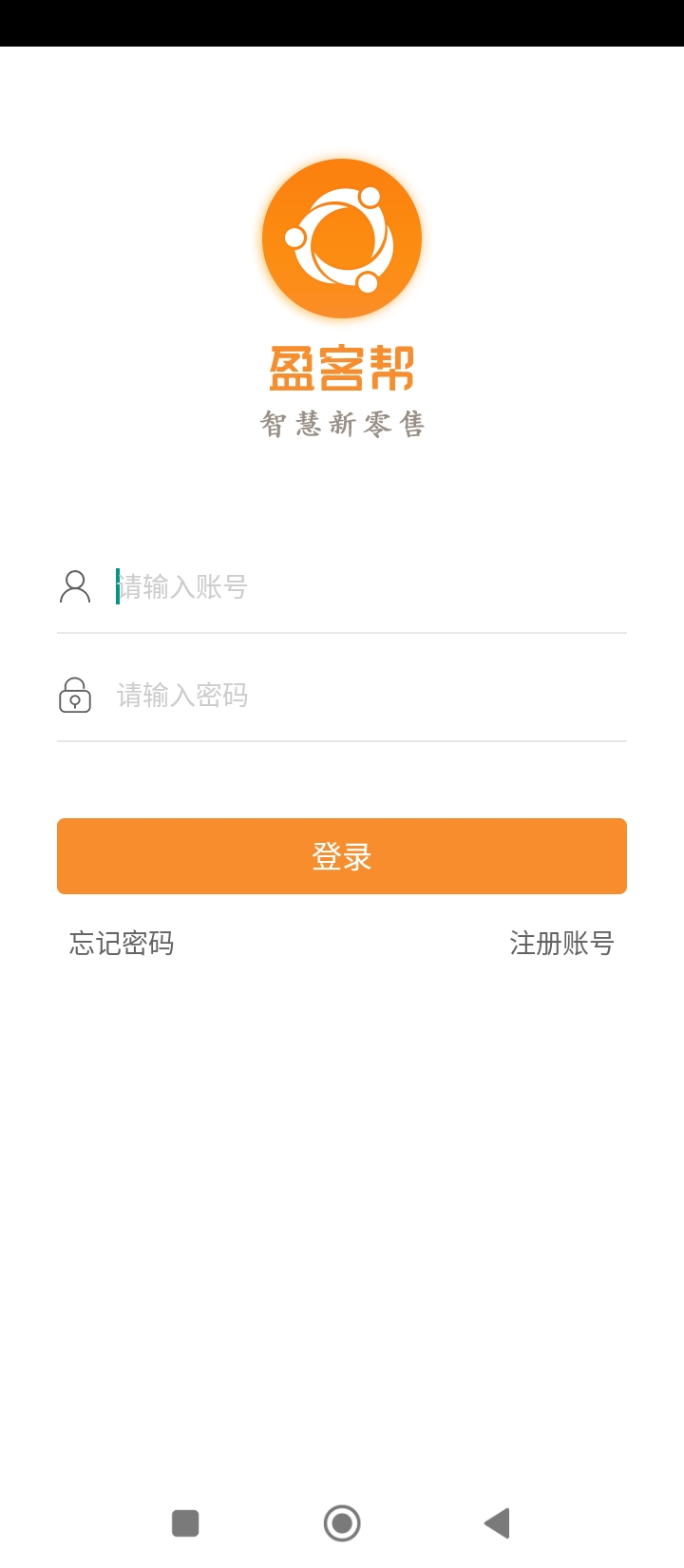Open 忘记密码 forgot password link

coord(122,944)
